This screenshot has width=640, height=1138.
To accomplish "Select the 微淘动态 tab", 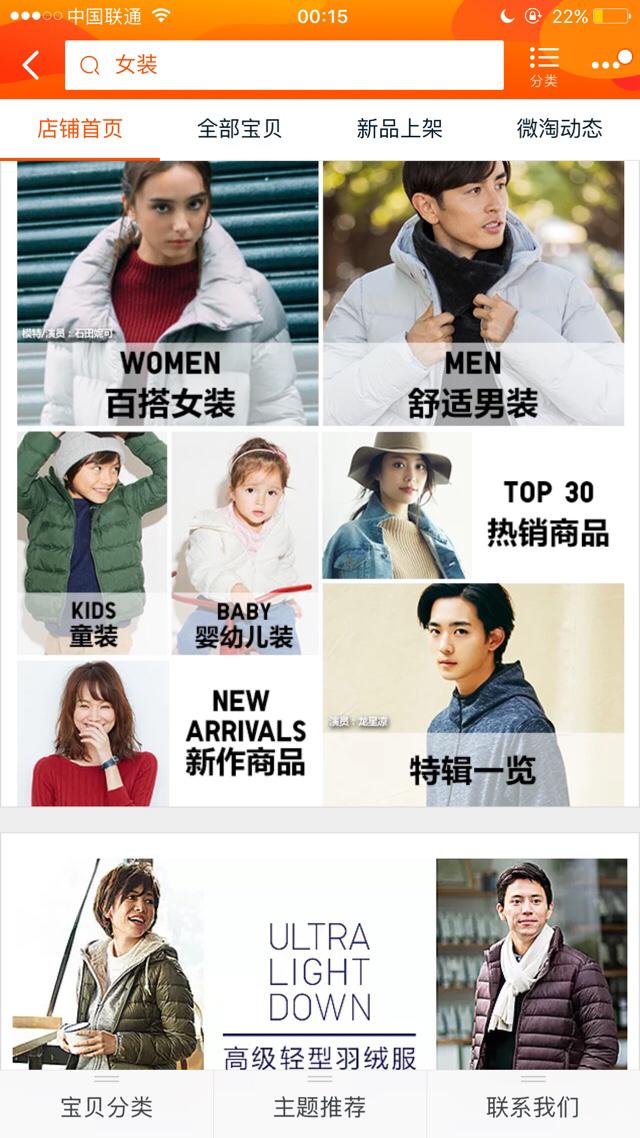I will coord(559,129).
